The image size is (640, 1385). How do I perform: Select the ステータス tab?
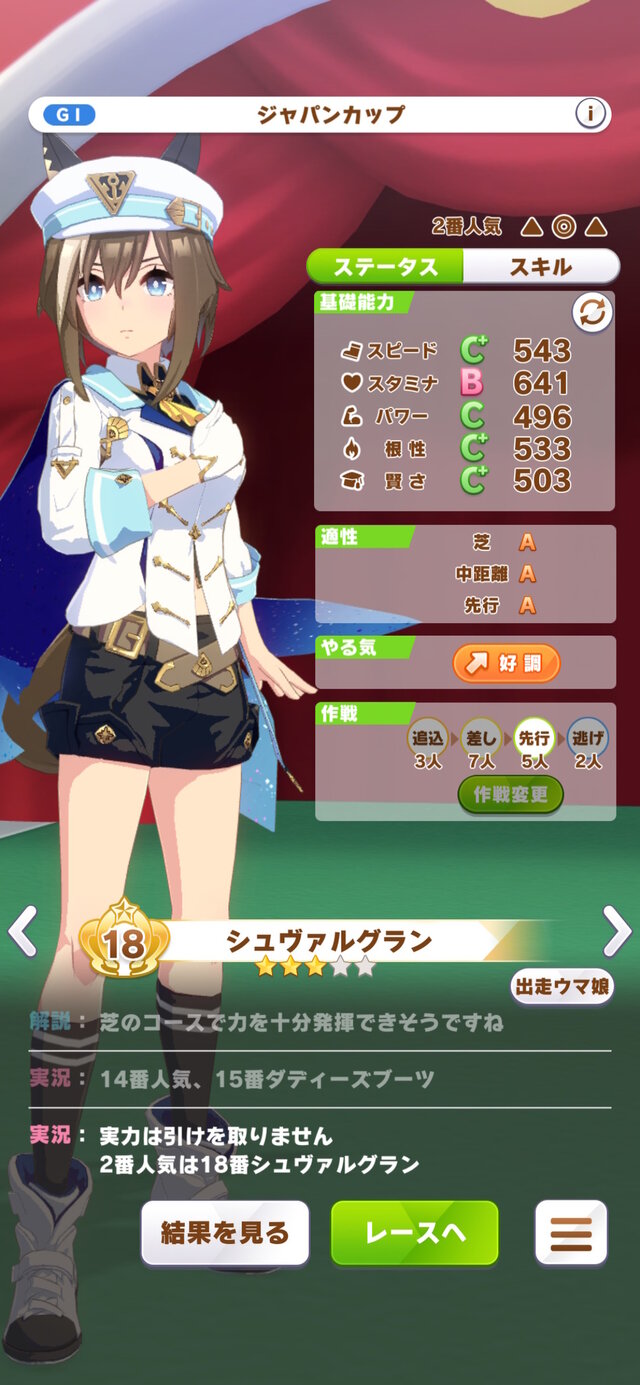[386, 266]
